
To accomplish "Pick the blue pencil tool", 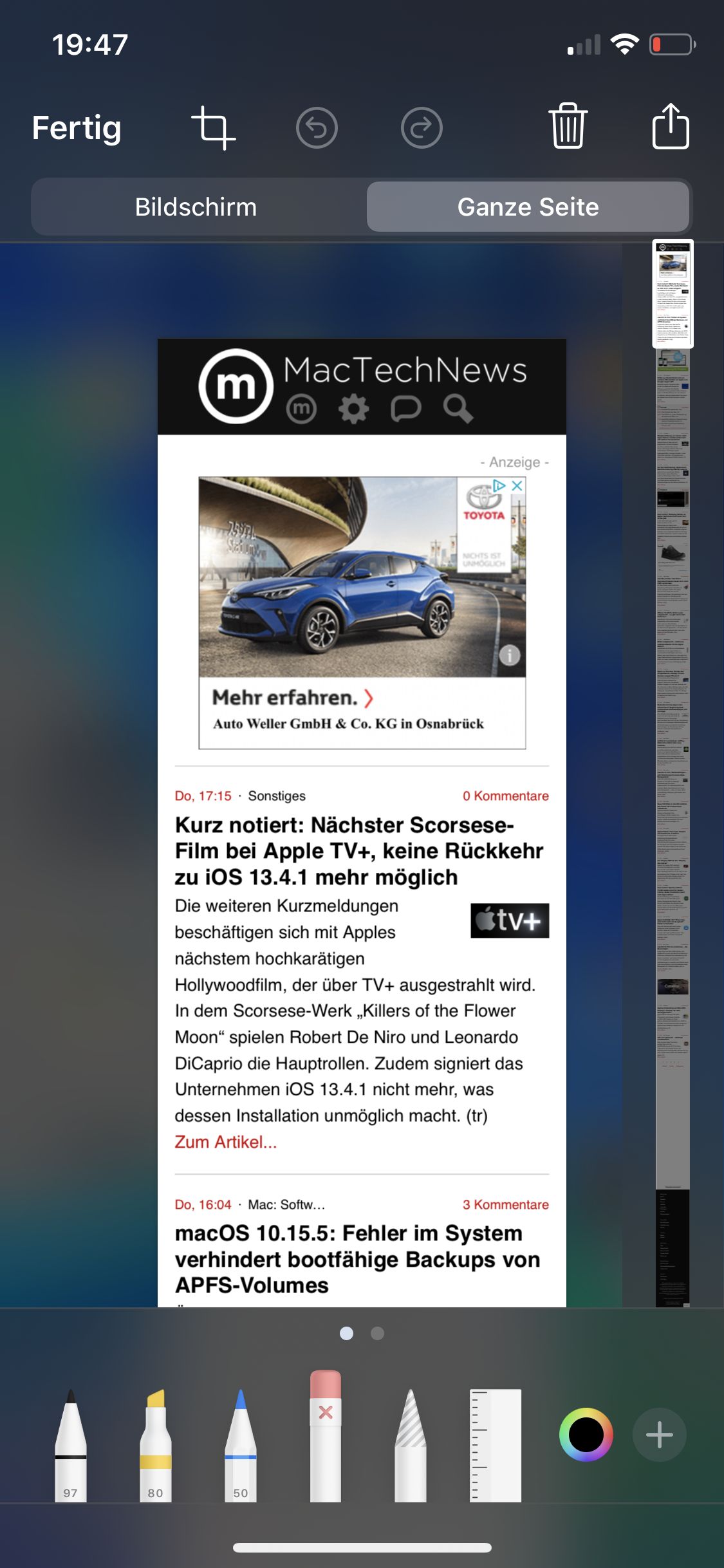I will [241, 1445].
